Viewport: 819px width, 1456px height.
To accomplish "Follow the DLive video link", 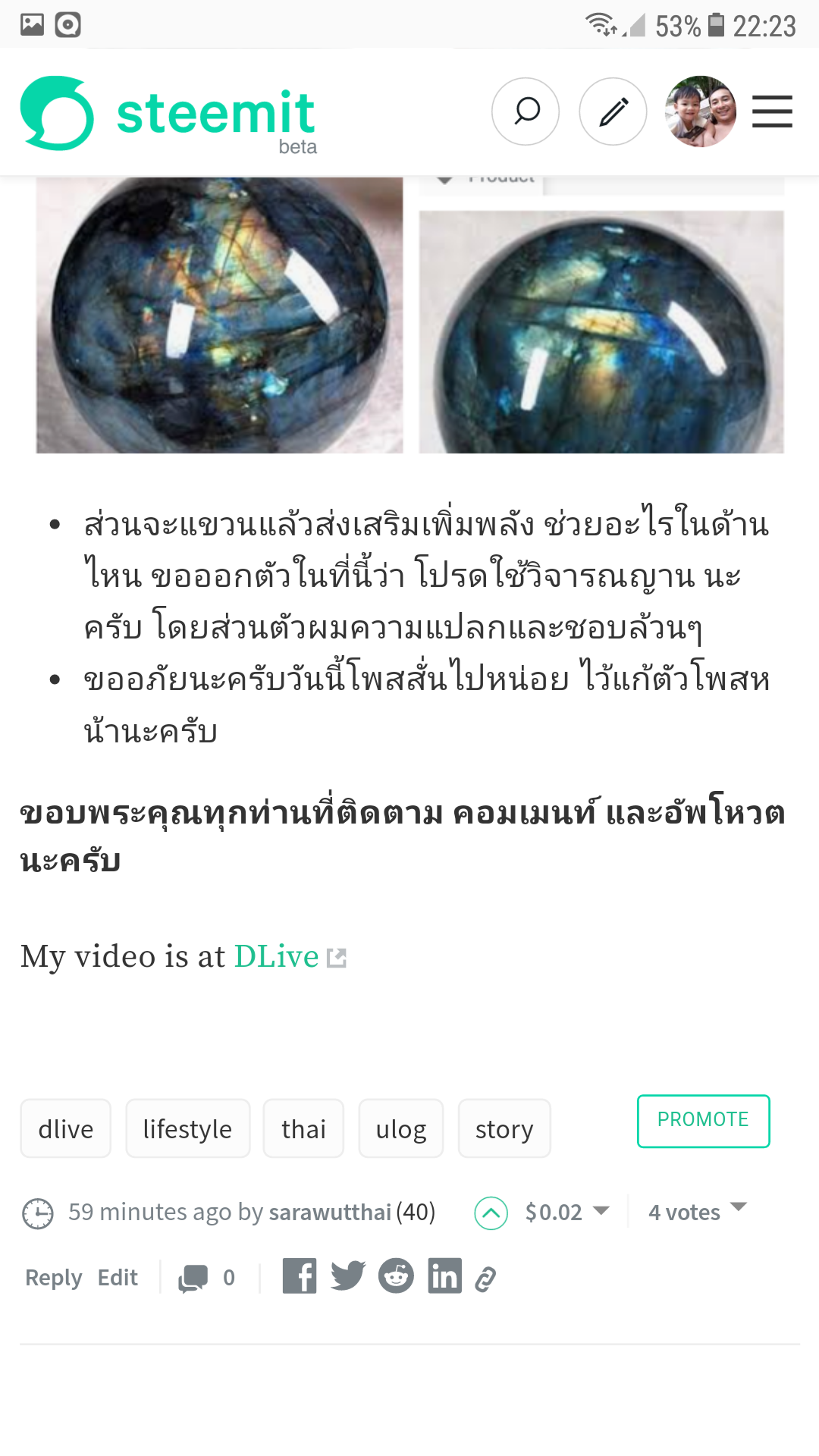I will (277, 957).
